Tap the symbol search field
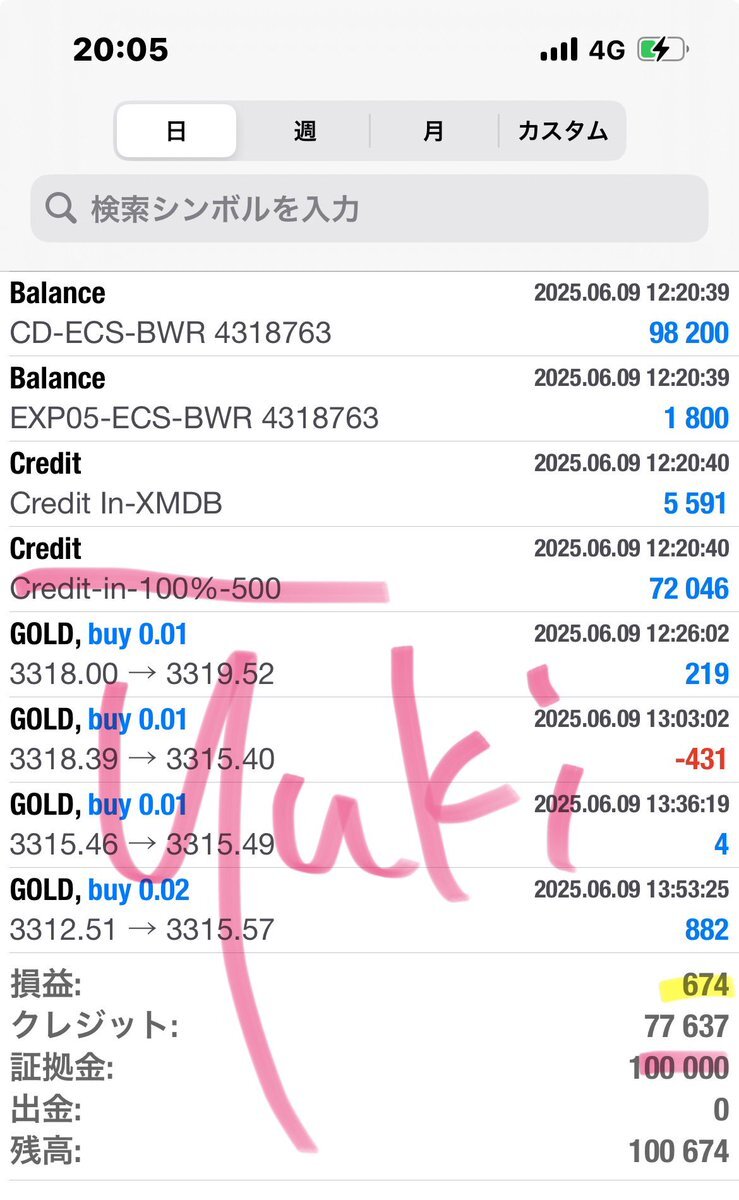 coord(369,209)
